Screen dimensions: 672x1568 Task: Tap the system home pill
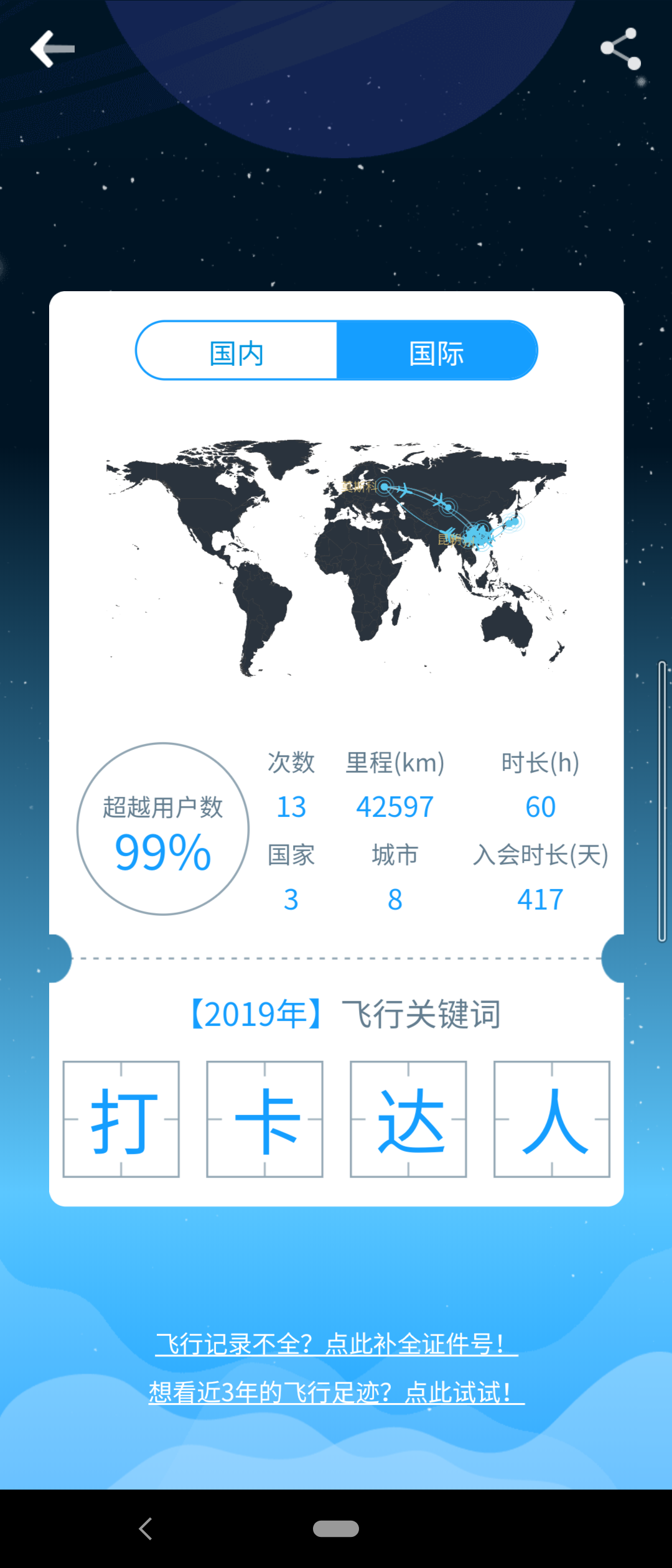click(336, 1528)
